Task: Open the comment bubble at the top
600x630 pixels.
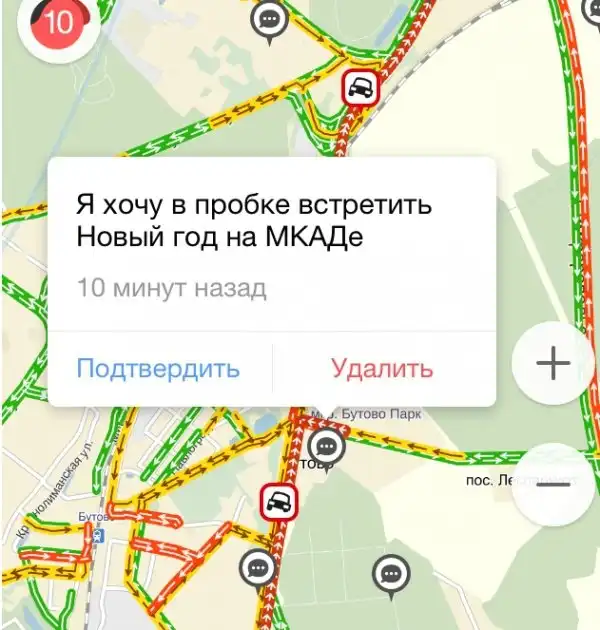Action: pyautogui.click(x=269, y=21)
